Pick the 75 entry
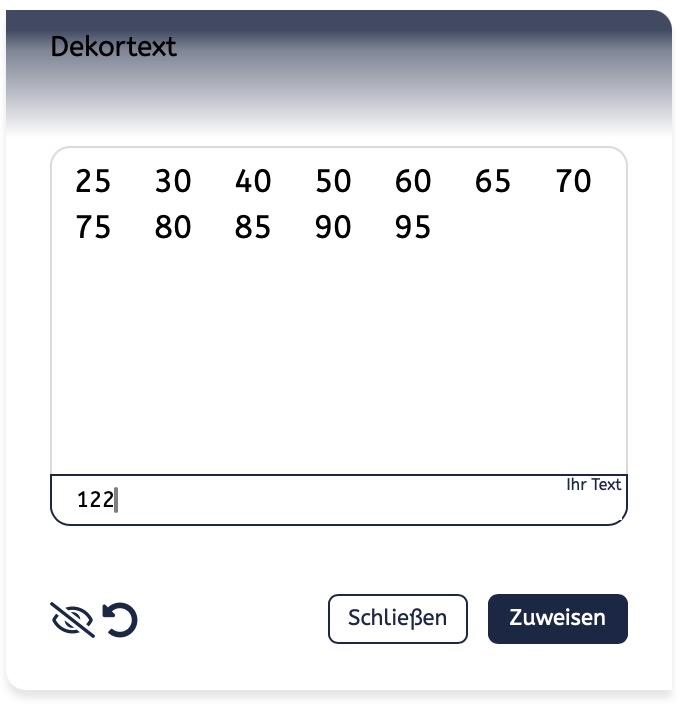 (93, 228)
